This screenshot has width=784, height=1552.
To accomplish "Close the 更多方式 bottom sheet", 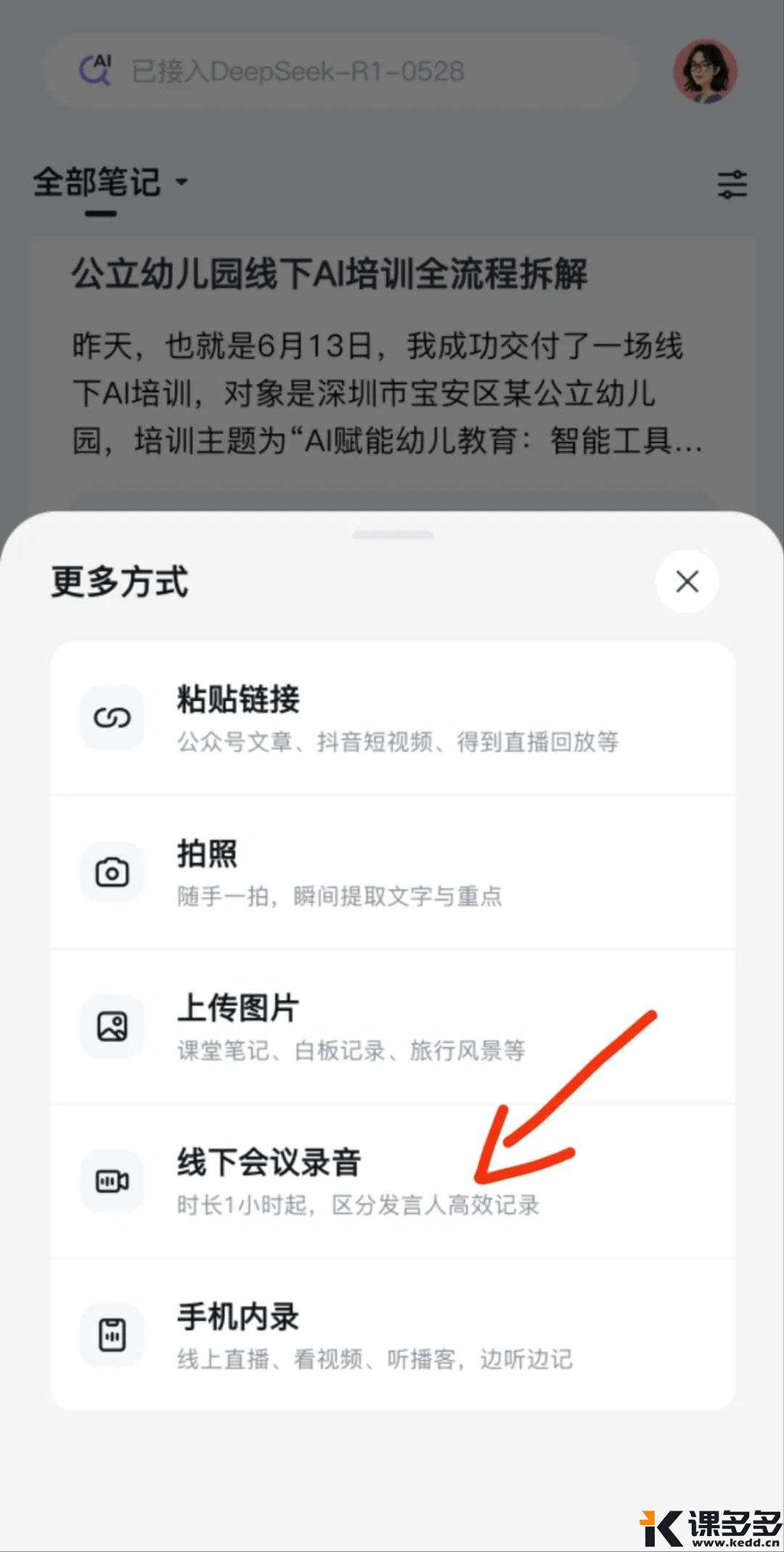I will click(x=687, y=581).
